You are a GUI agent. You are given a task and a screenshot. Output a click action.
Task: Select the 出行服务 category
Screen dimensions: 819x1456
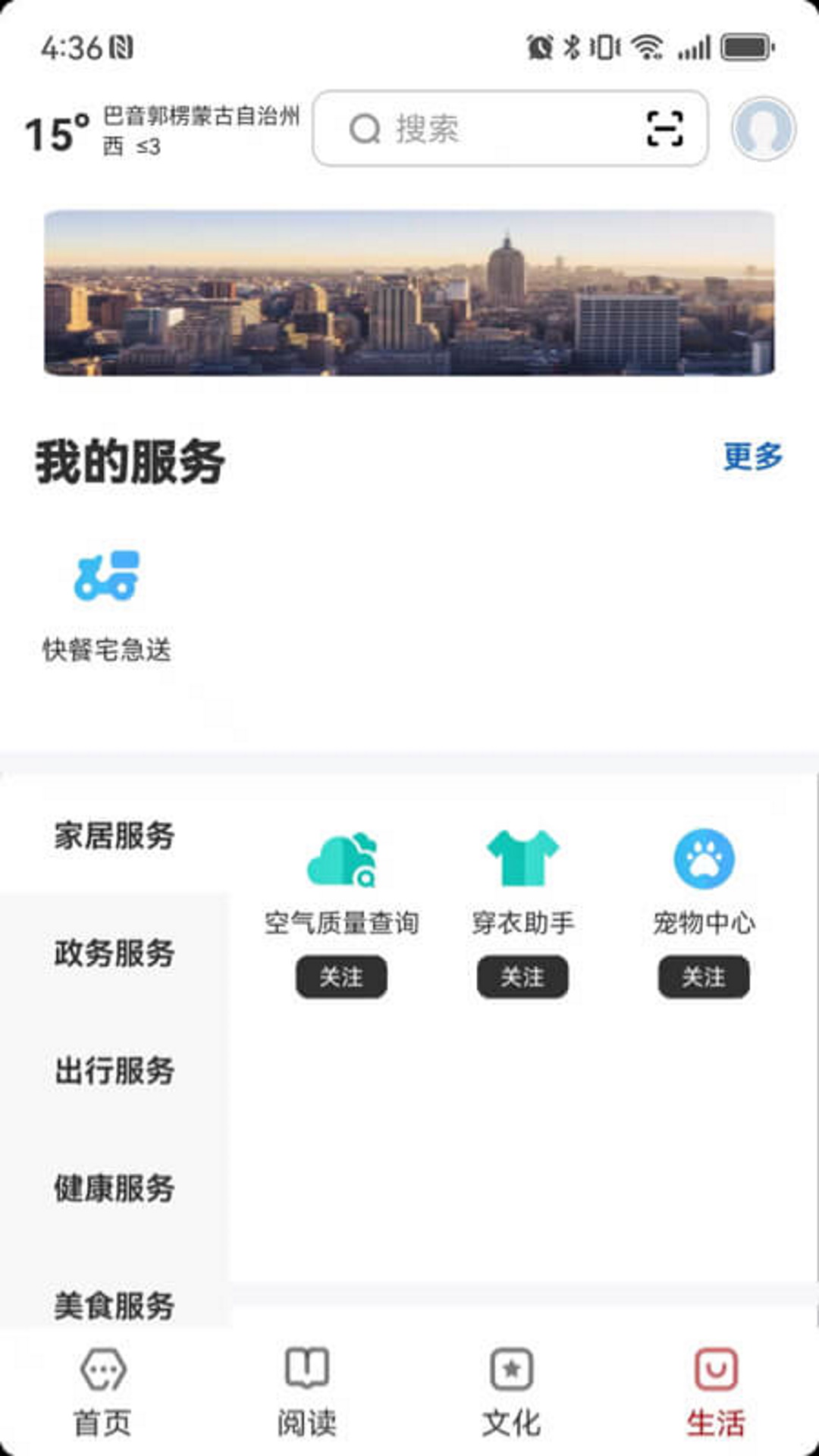(x=114, y=1071)
